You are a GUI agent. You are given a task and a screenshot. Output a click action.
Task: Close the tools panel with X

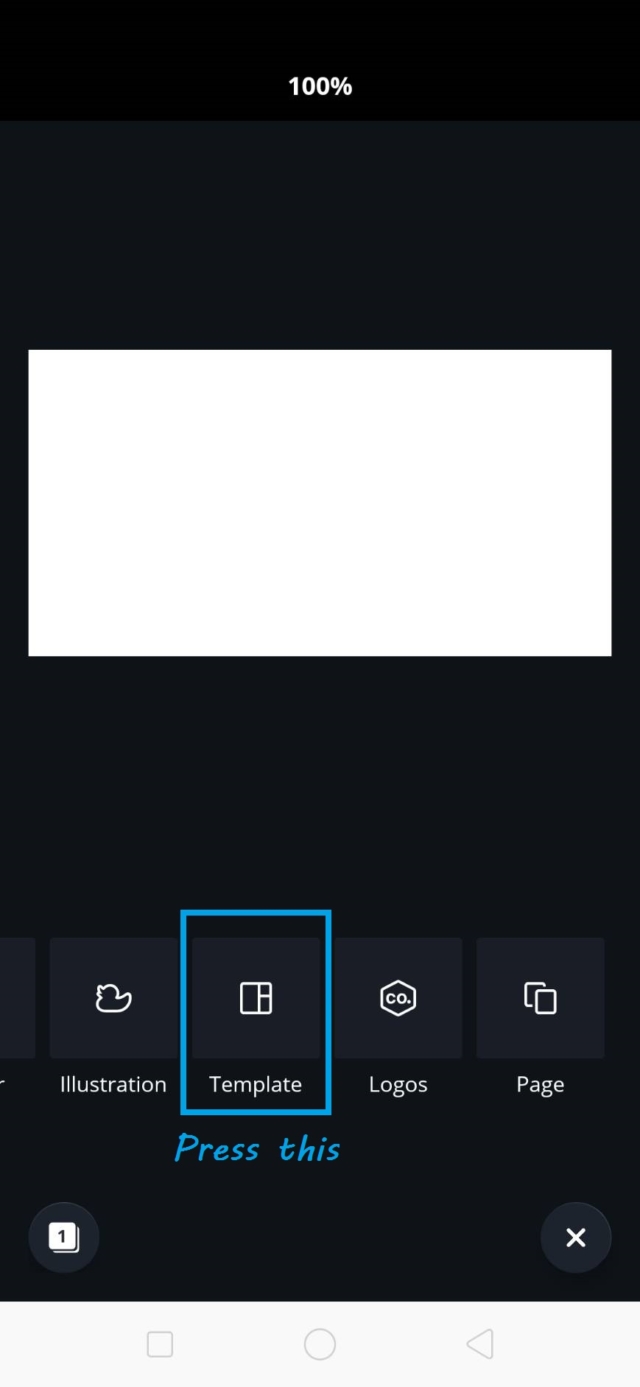pyautogui.click(x=576, y=1237)
